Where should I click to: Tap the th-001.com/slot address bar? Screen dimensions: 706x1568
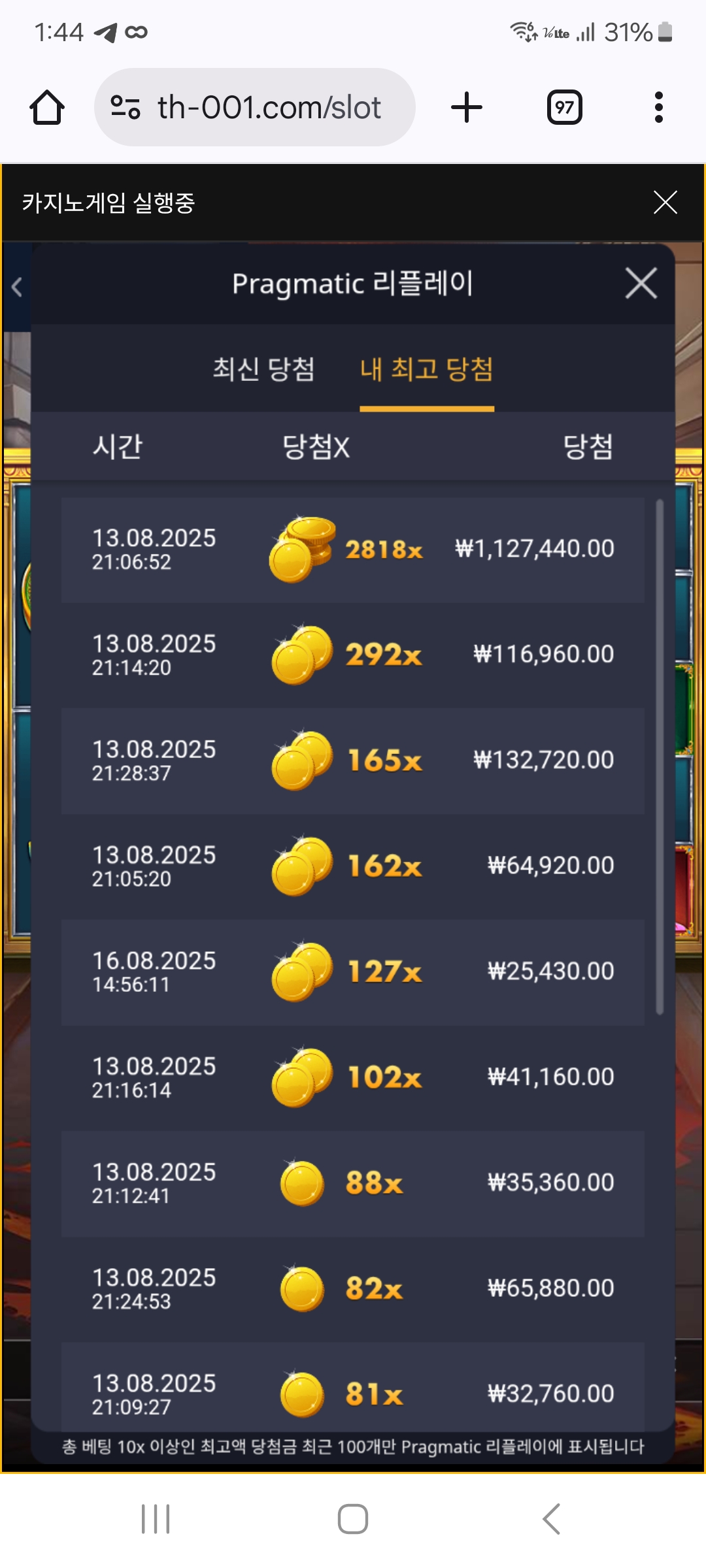click(255, 107)
